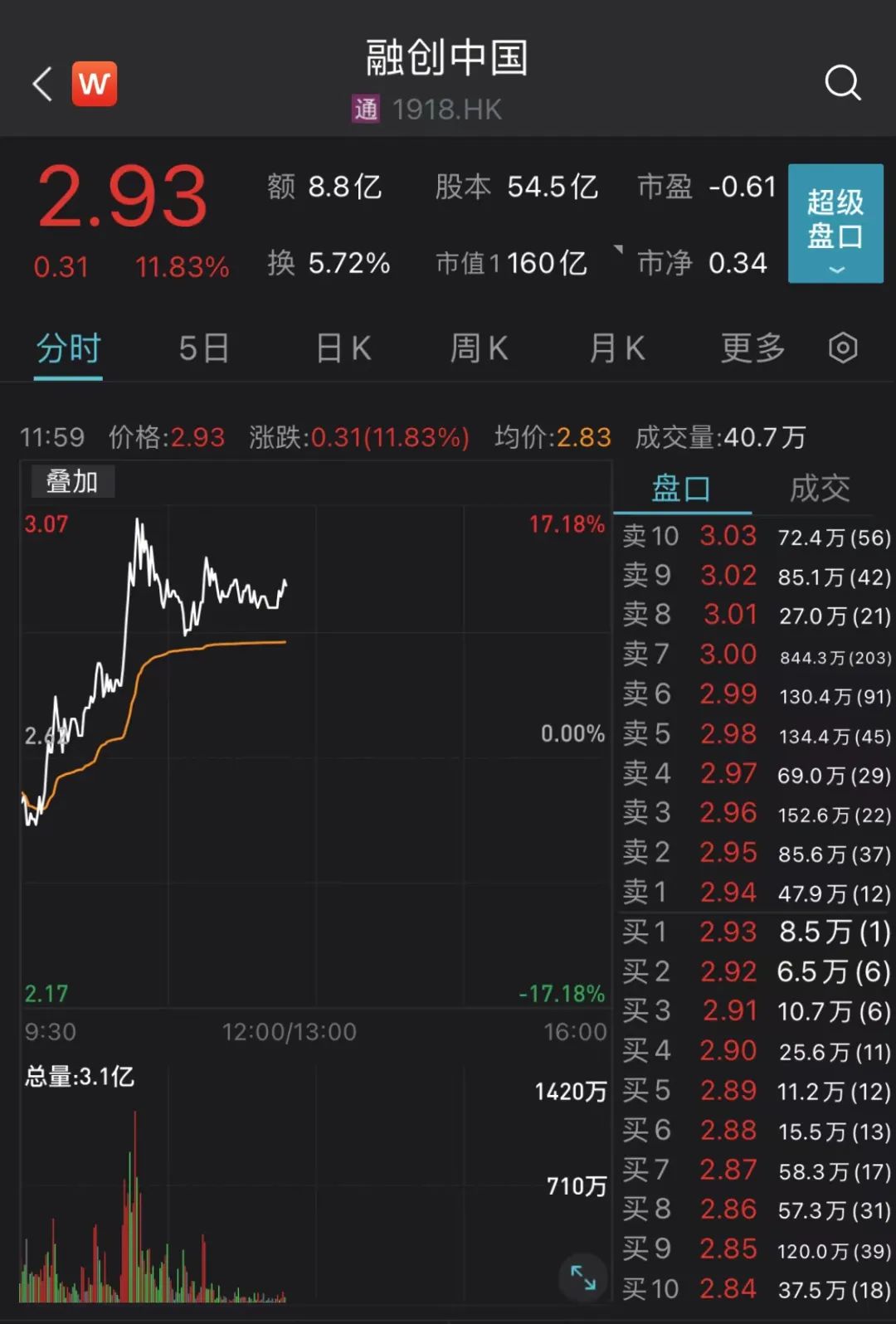
Task: Tap the orange W icon
Action: coord(95,84)
